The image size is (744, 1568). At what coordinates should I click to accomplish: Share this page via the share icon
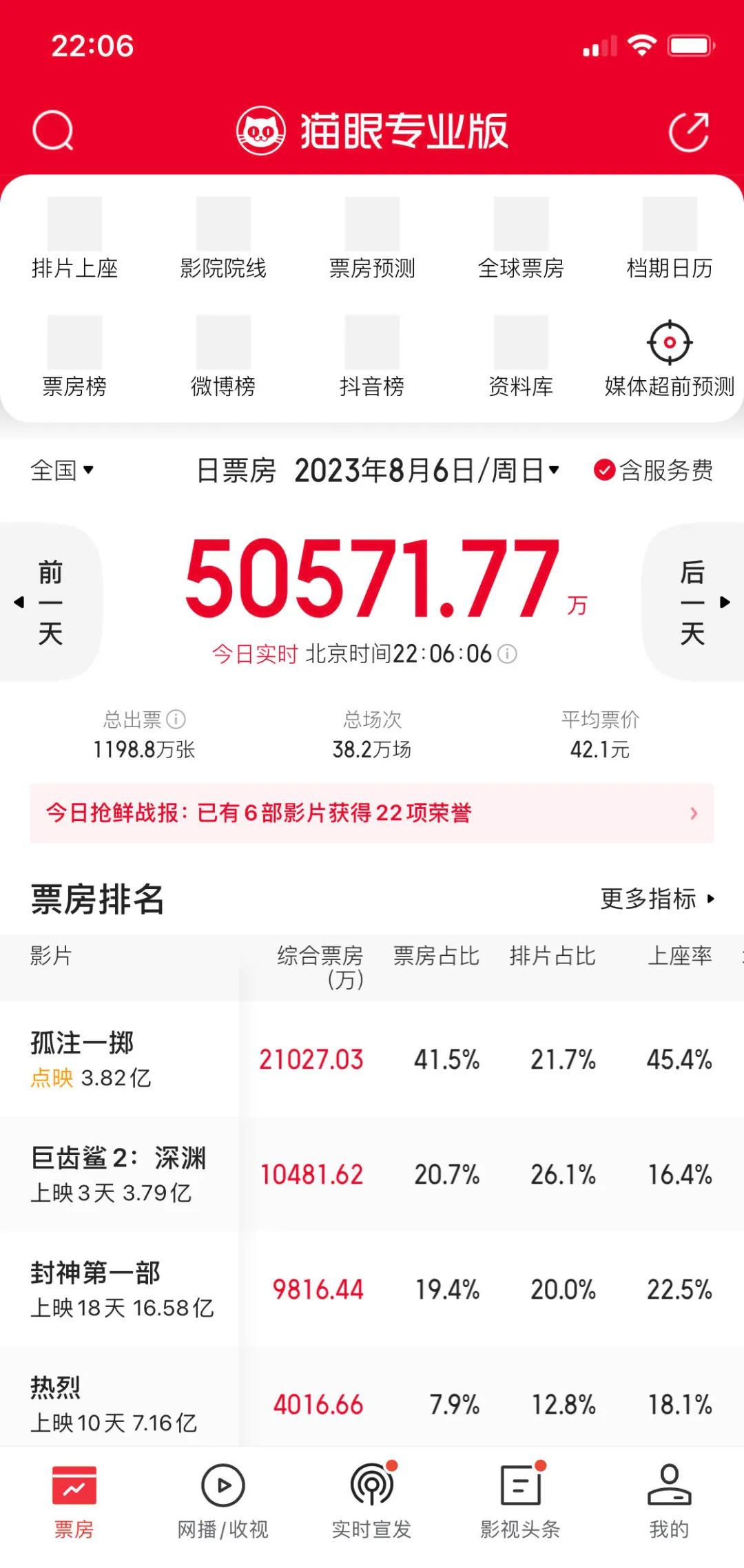(x=689, y=131)
